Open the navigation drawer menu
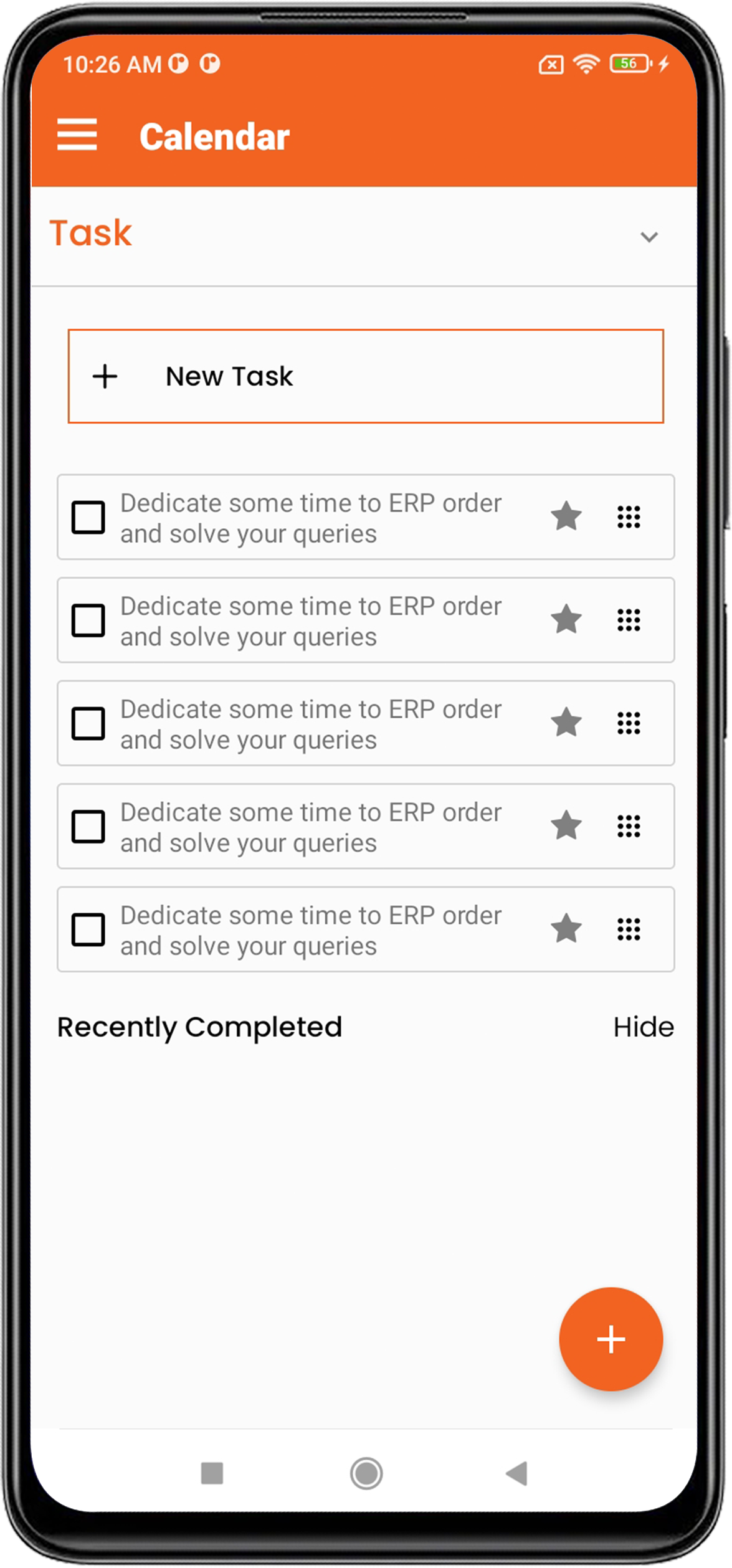 [x=77, y=134]
